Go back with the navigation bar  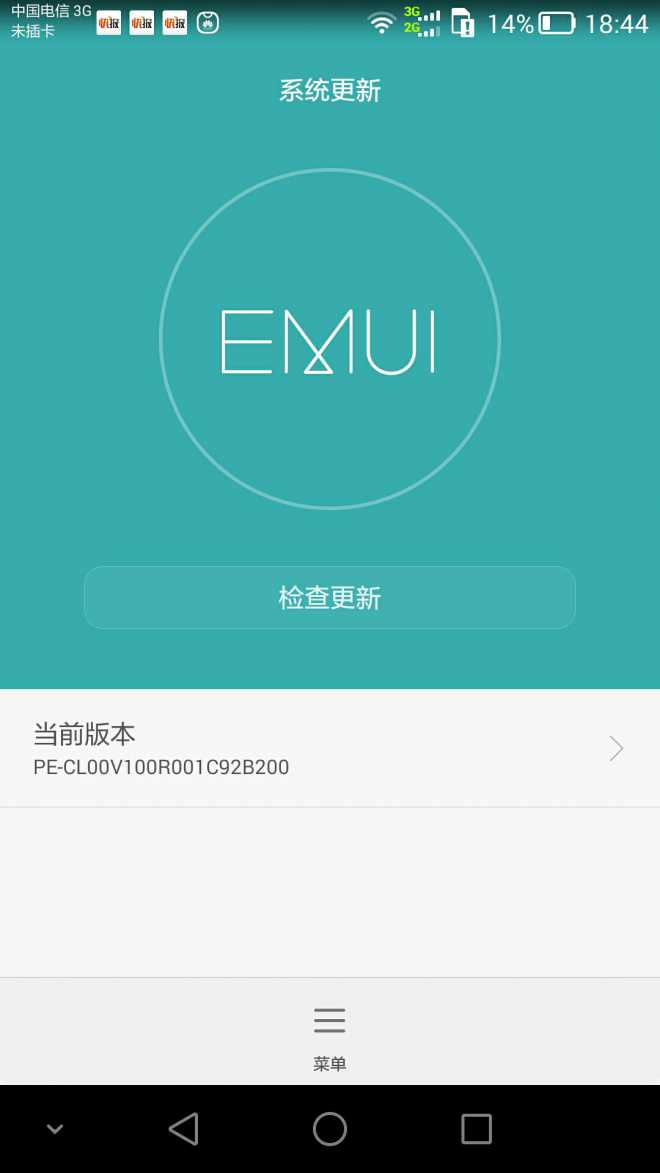(x=183, y=1129)
